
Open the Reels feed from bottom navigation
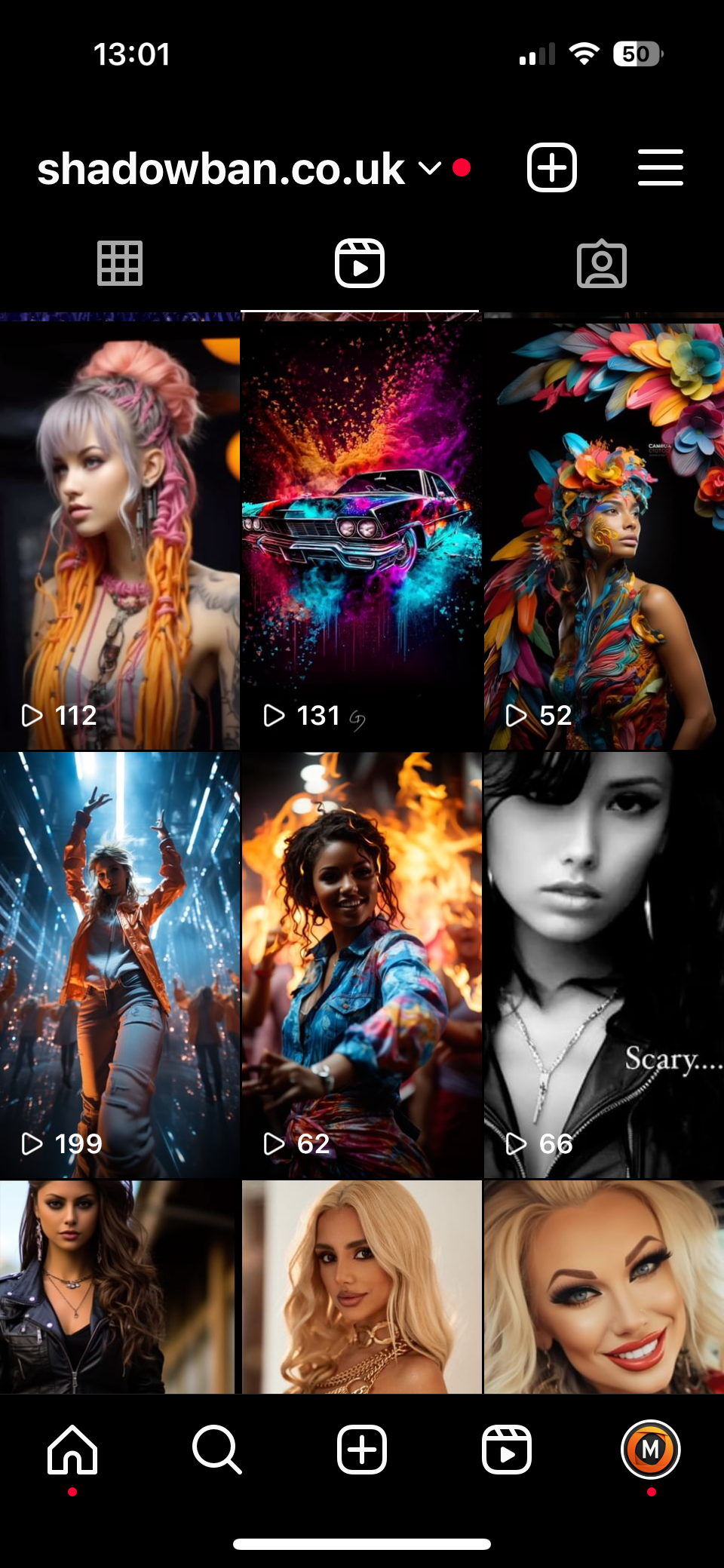pos(506,1449)
